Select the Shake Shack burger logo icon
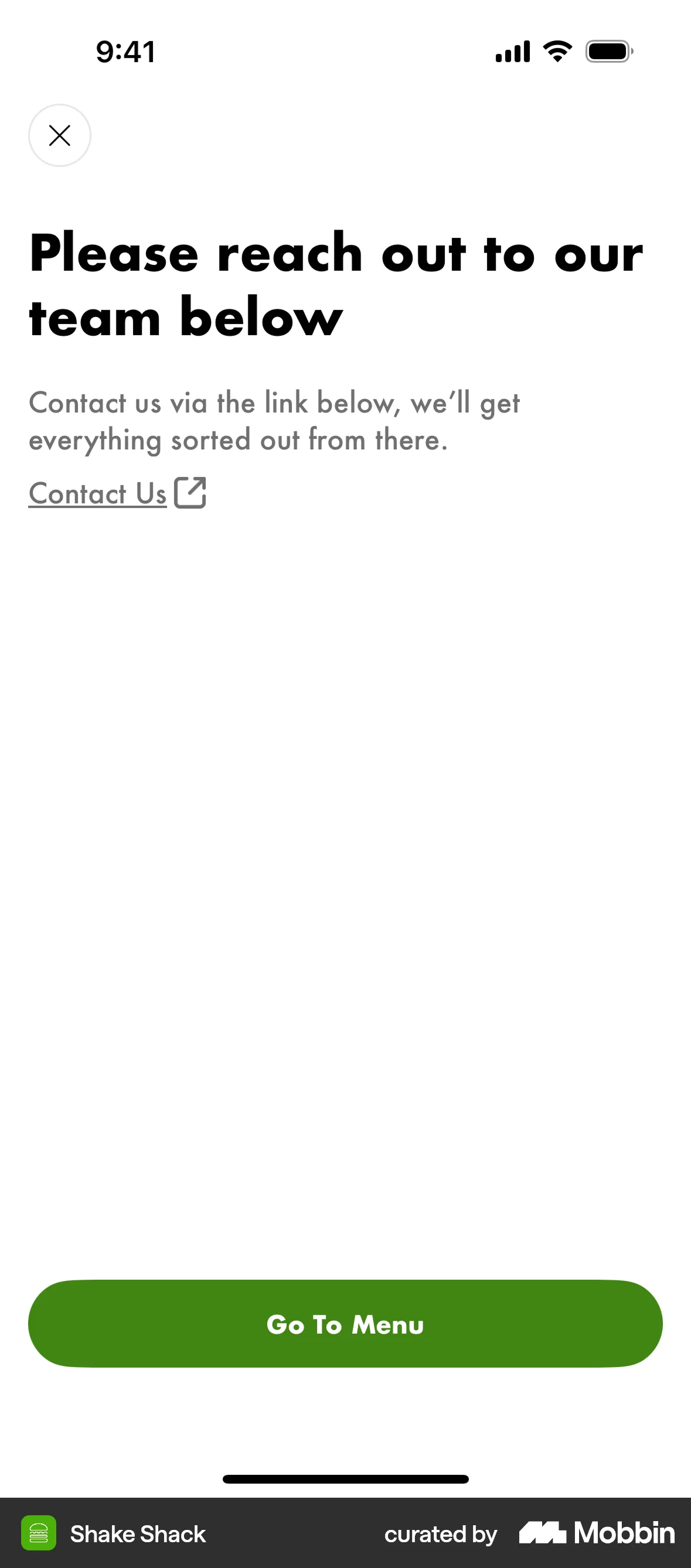Viewport: 691px width, 1568px height. tap(40, 1534)
